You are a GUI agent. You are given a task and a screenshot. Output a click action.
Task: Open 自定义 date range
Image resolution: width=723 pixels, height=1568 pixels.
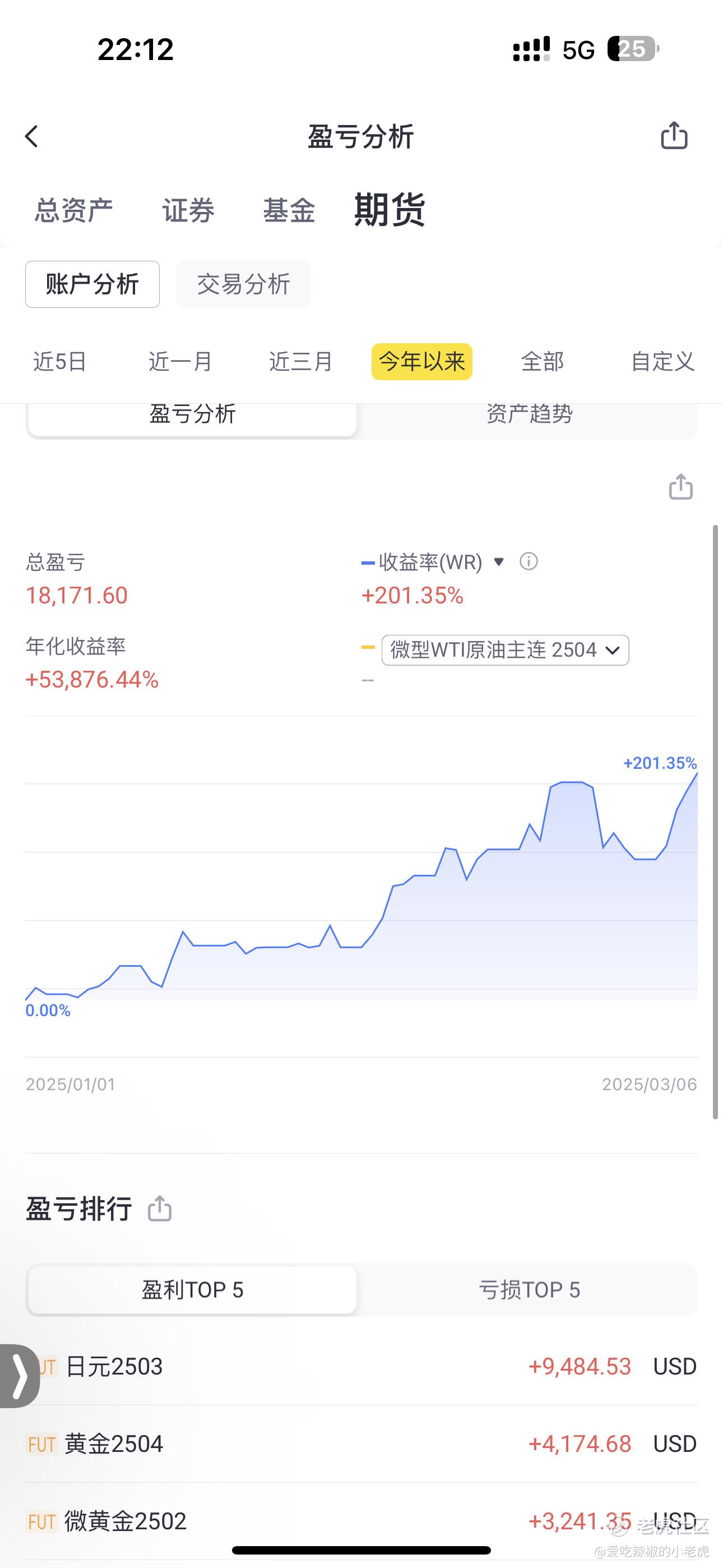pos(662,362)
